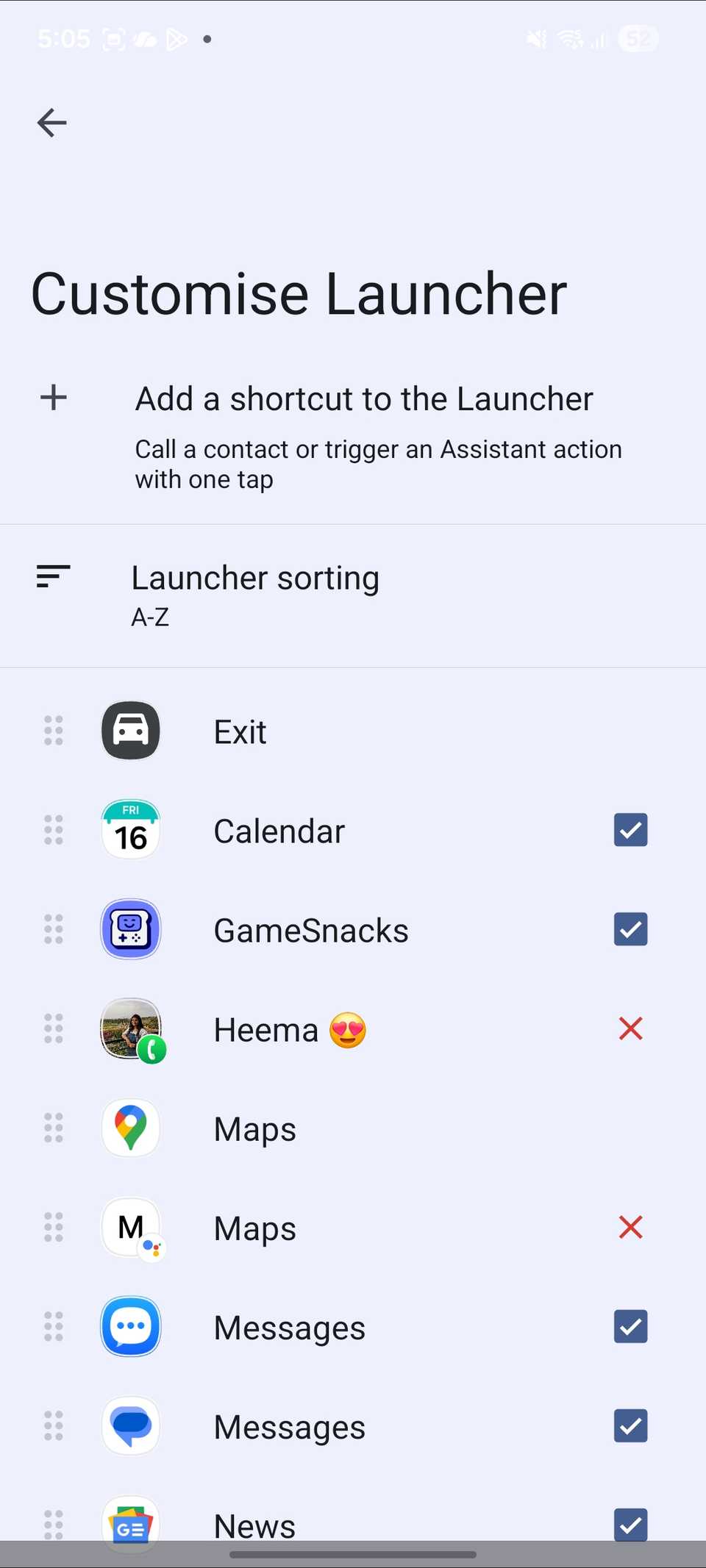Viewport: 706px width, 1568px height.
Task: Click the add shortcut plus icon
Action: 52,398
